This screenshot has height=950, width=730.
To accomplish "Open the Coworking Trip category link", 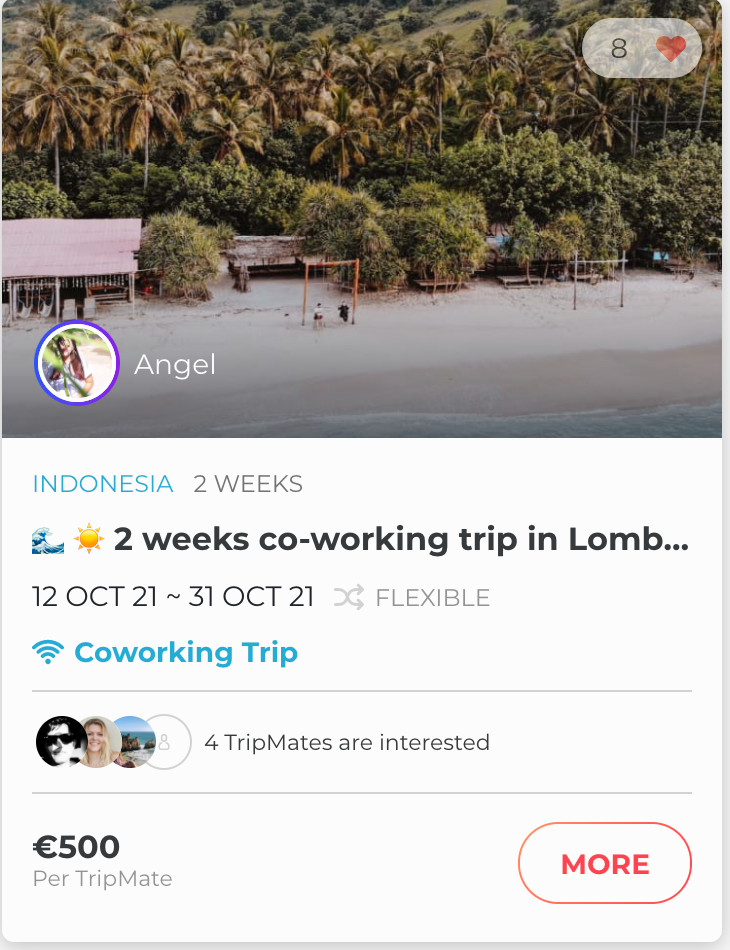I will [185, 653].
